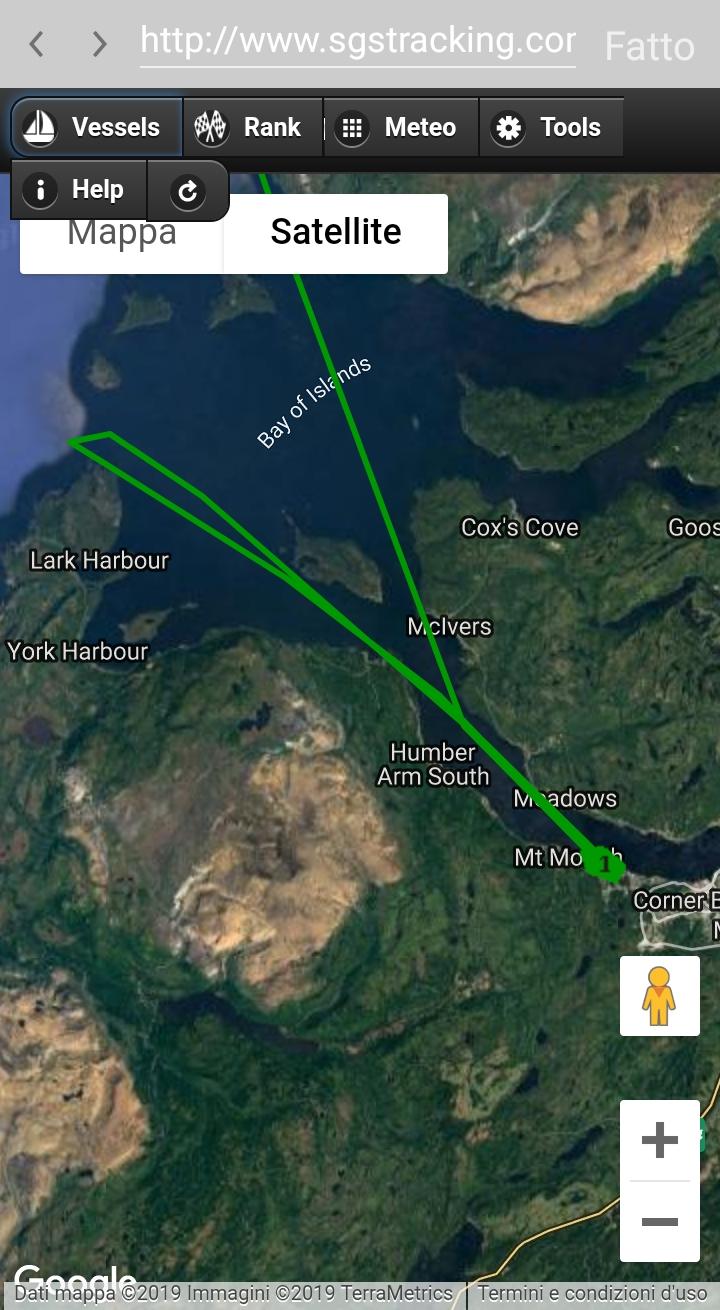Refresh the tracking map
The height and width of the screenshot is (1310, 720).
(x=188, y=190)
